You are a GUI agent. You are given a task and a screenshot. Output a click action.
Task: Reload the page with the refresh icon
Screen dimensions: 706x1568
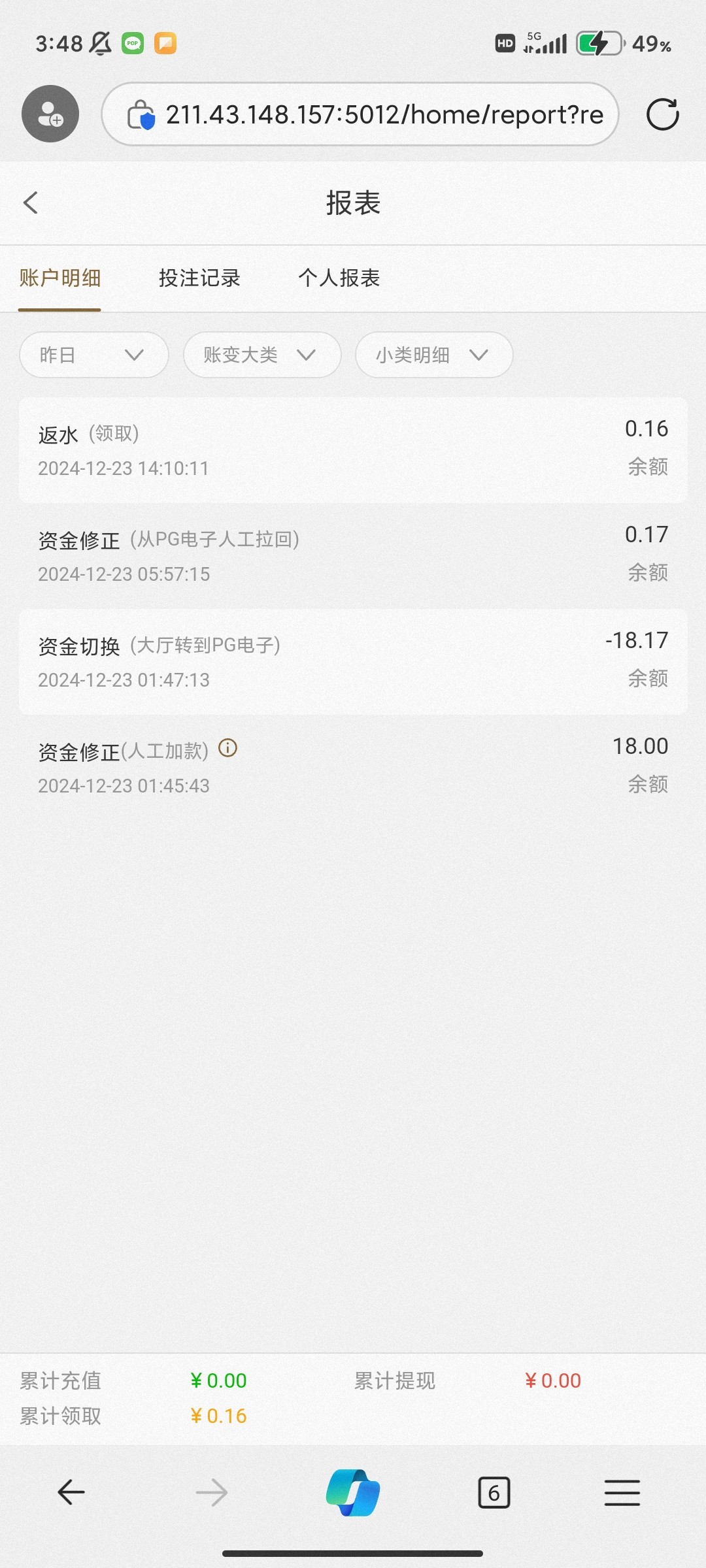662,115
